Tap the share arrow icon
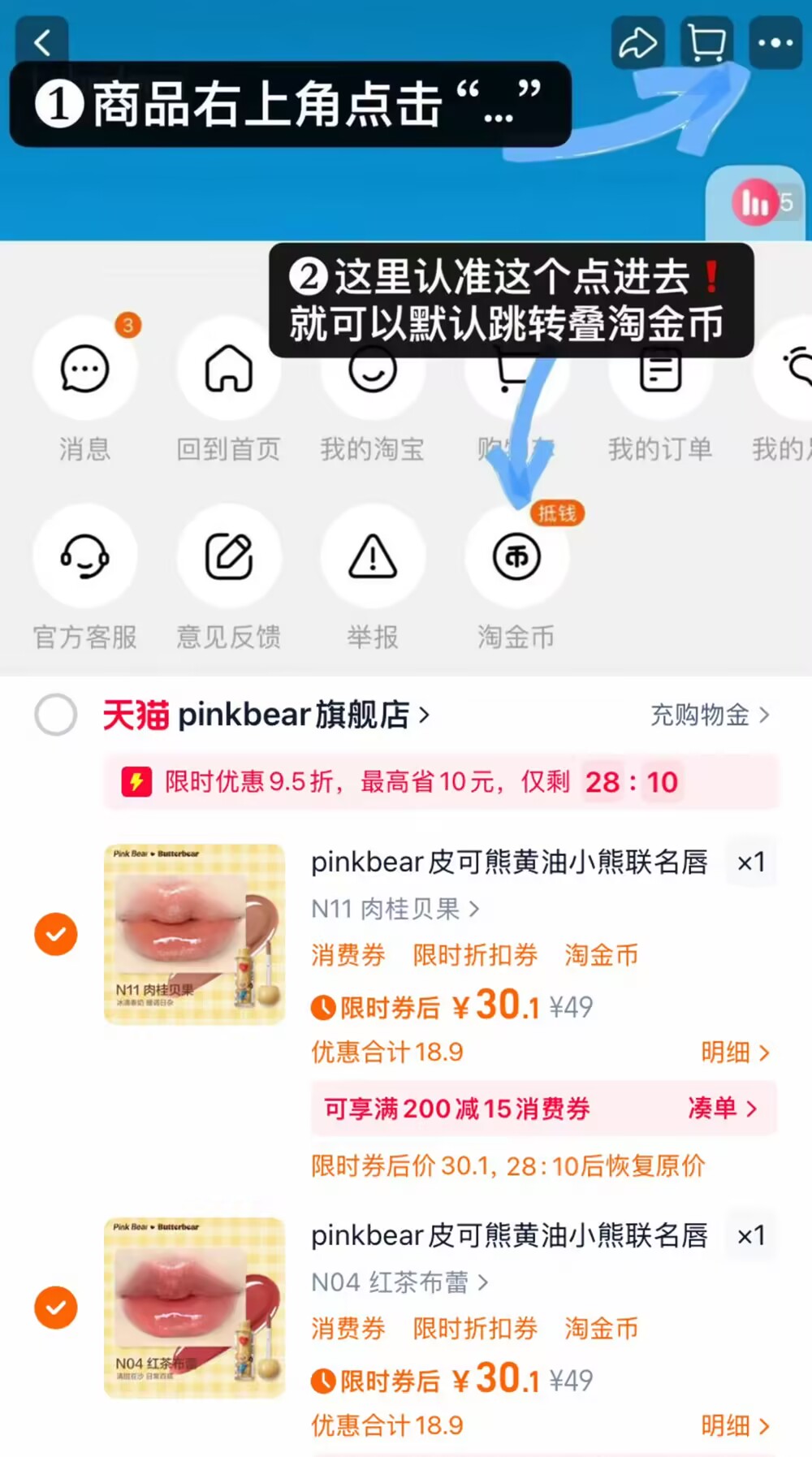Image resolution: width=812 pixels, height=1457 pixels. coord(638,41)
